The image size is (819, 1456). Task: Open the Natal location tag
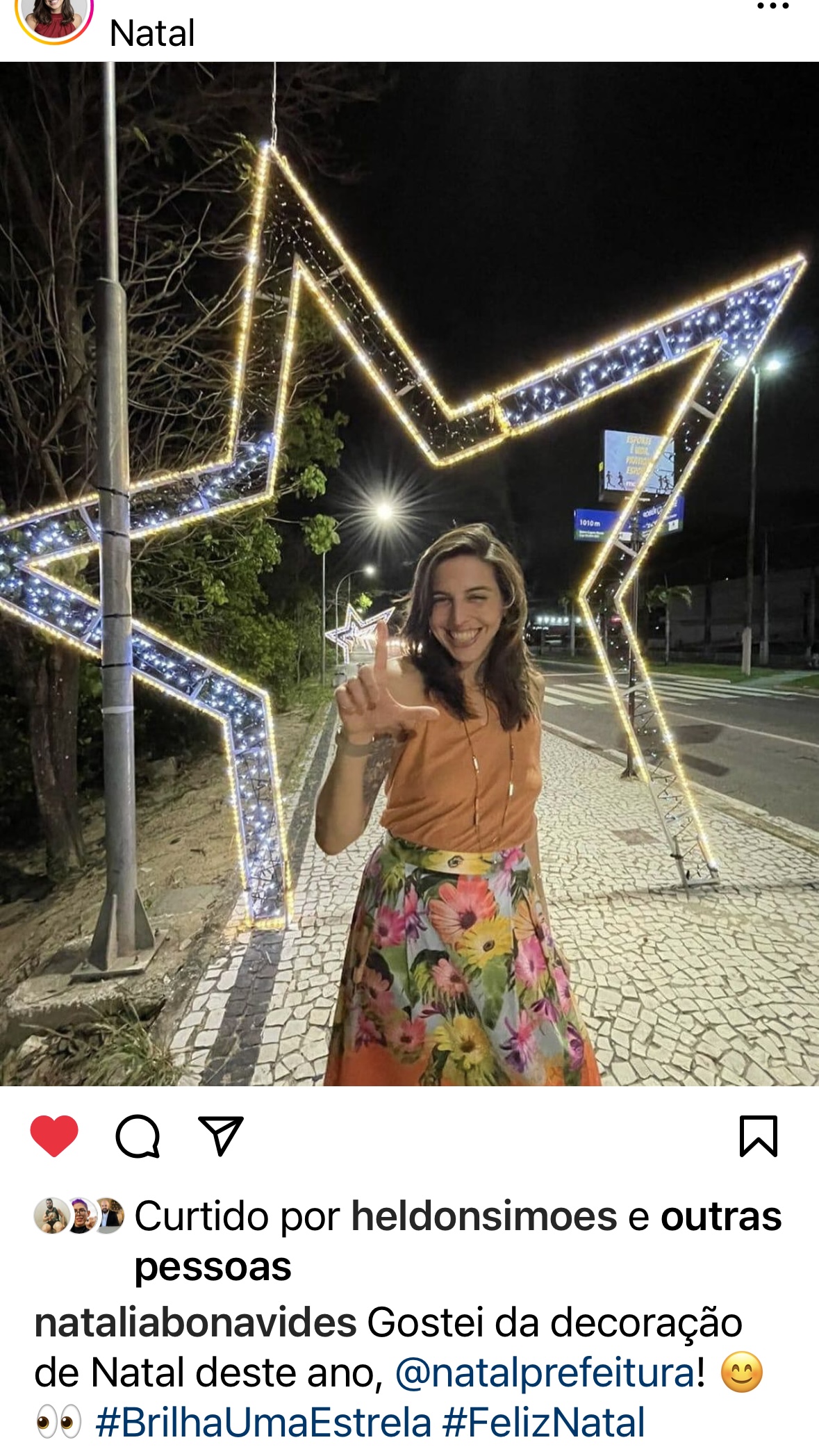152,33
